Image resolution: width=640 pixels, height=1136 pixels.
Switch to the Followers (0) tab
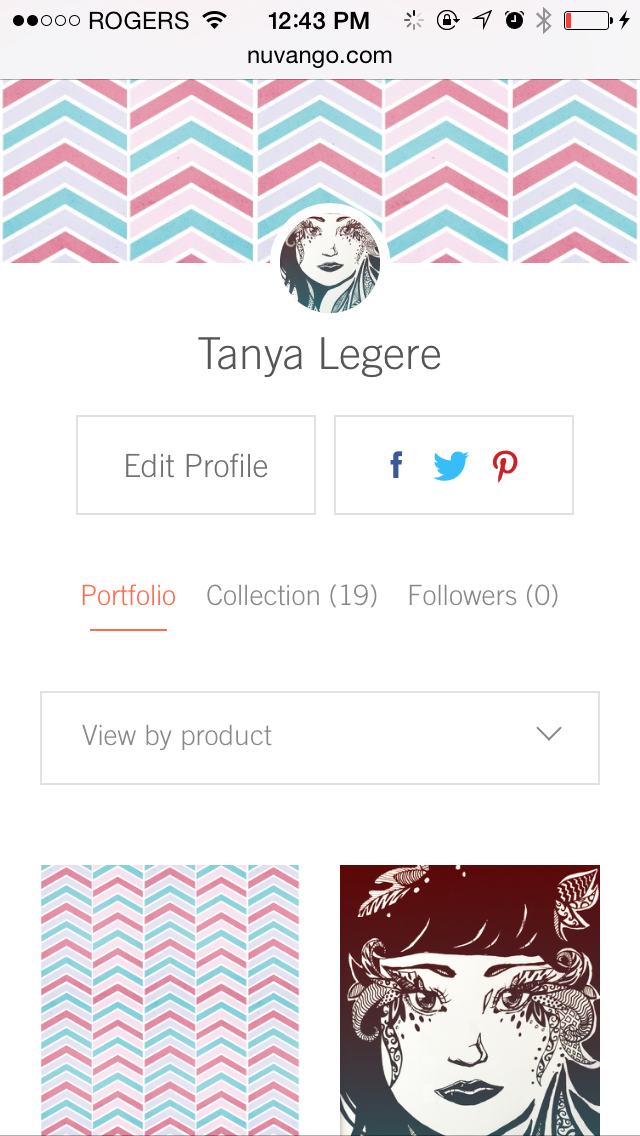[483, 596]
